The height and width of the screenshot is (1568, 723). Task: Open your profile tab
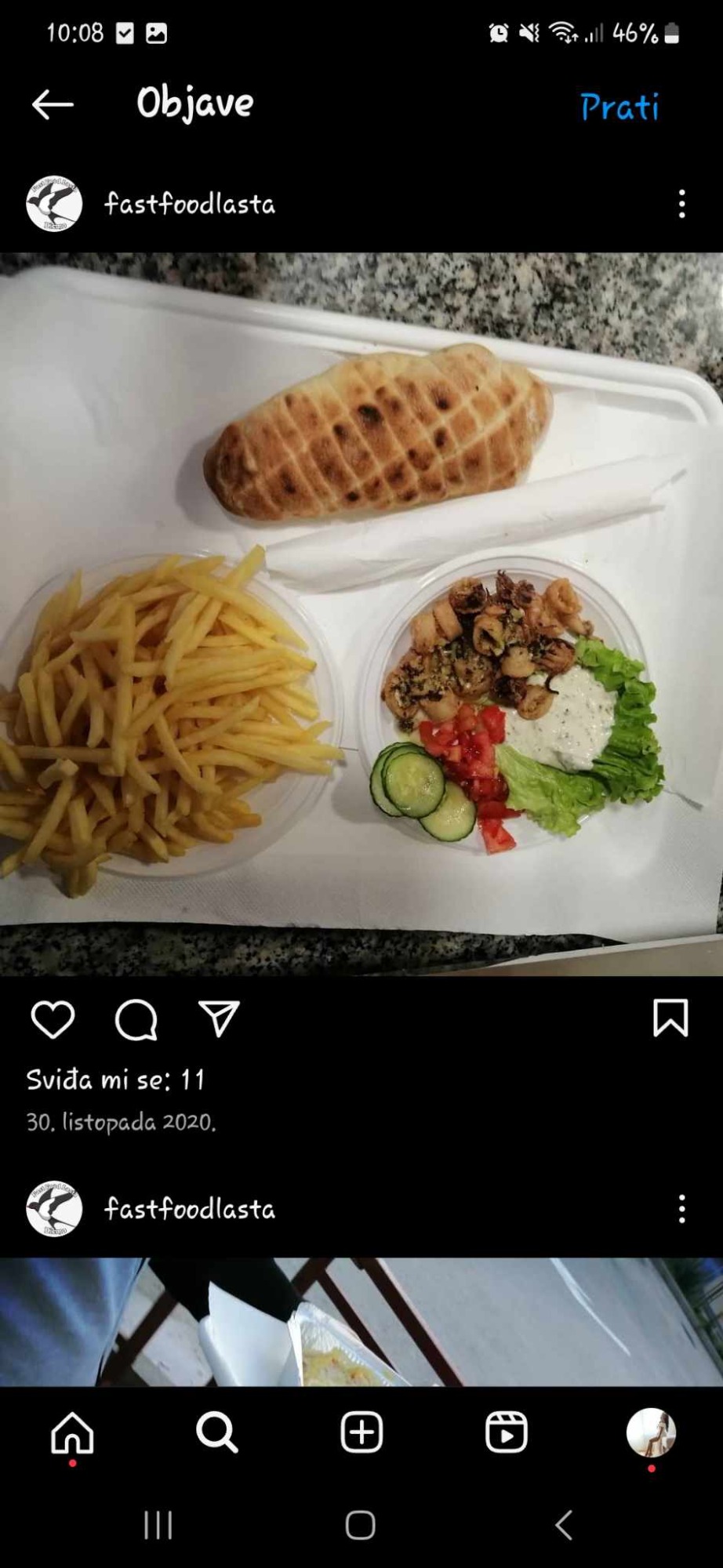pos(651,1432)
